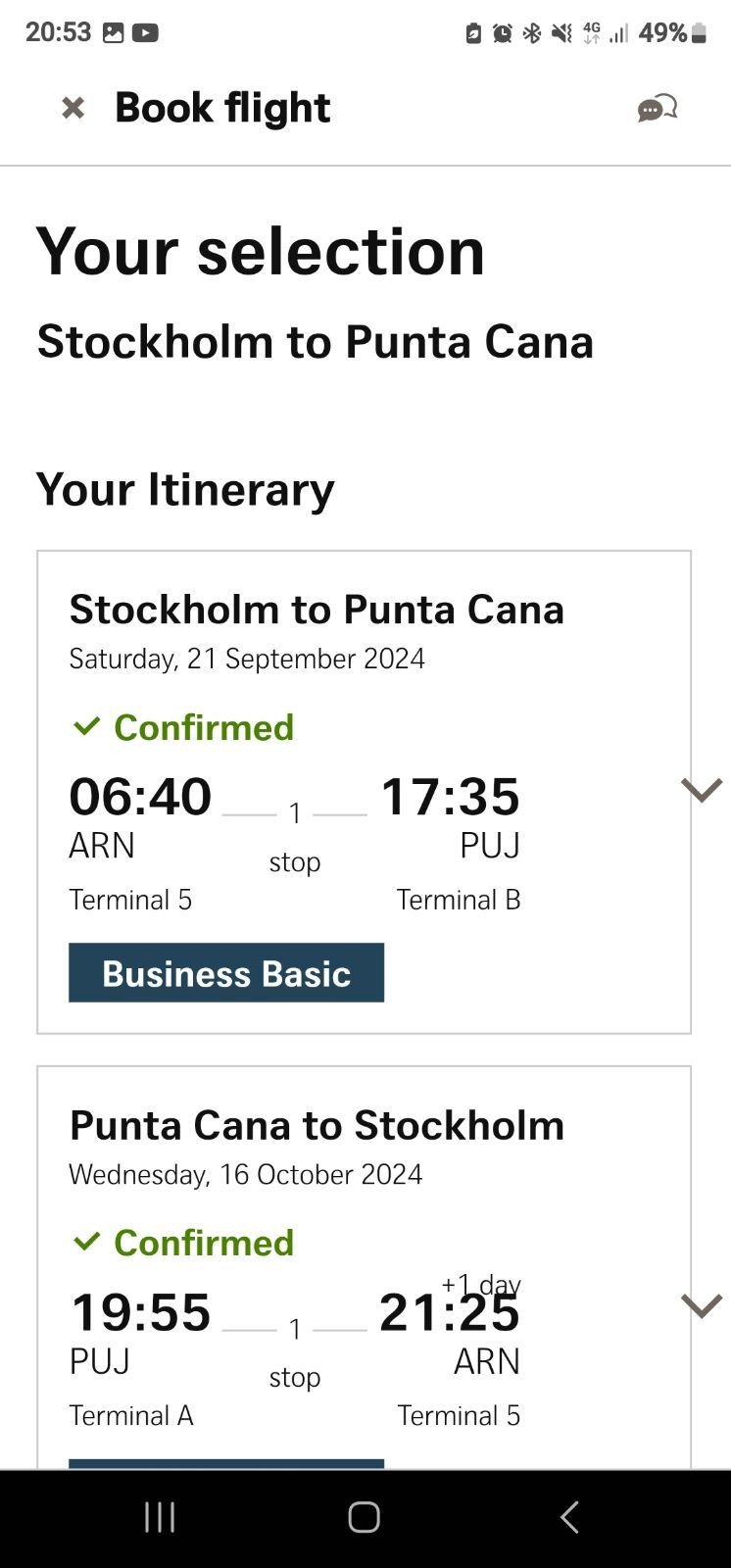Image resolution: width=731 pixels, height=1568 pixels.
Task: Close the Book flight screen
Action: click(x=73, y=108)
